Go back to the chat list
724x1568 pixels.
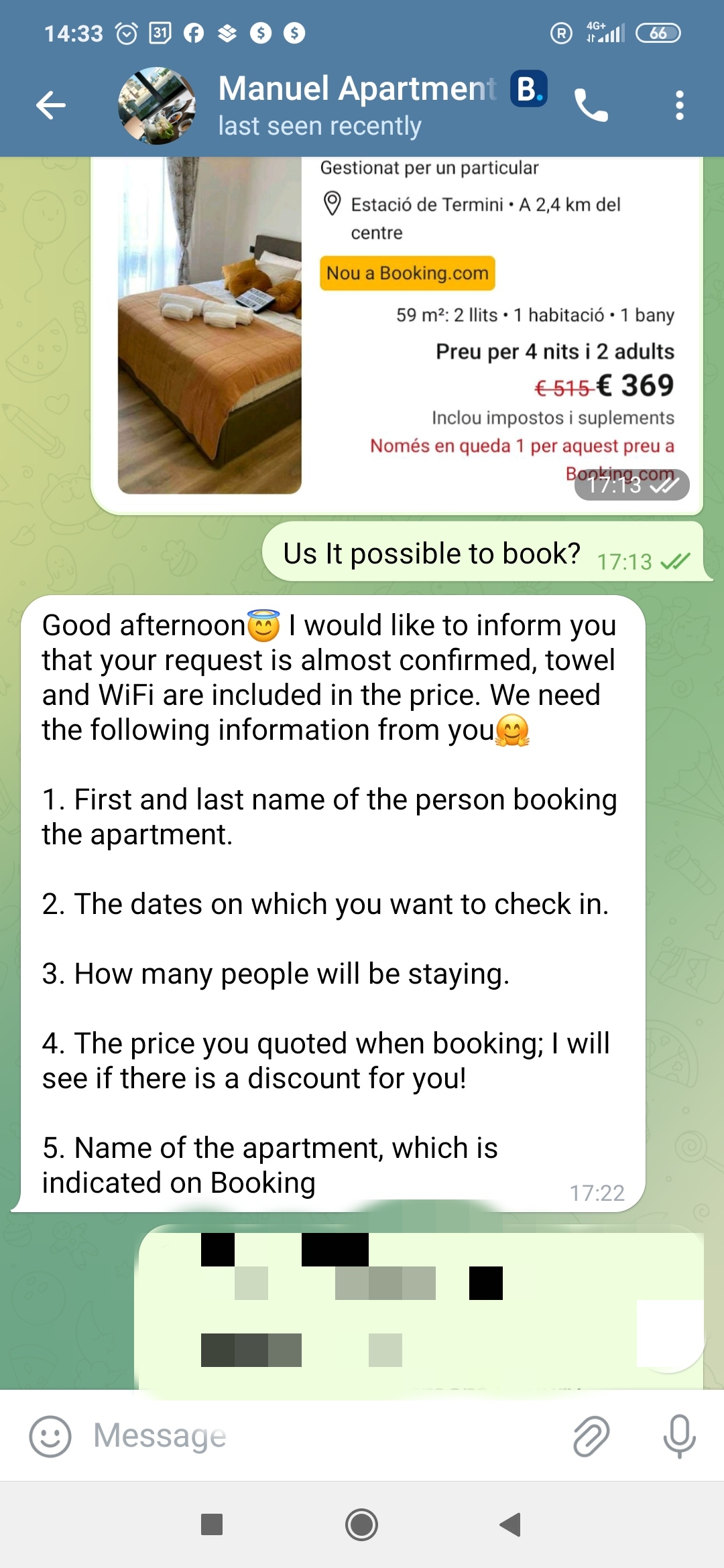[x=51, y=106]
